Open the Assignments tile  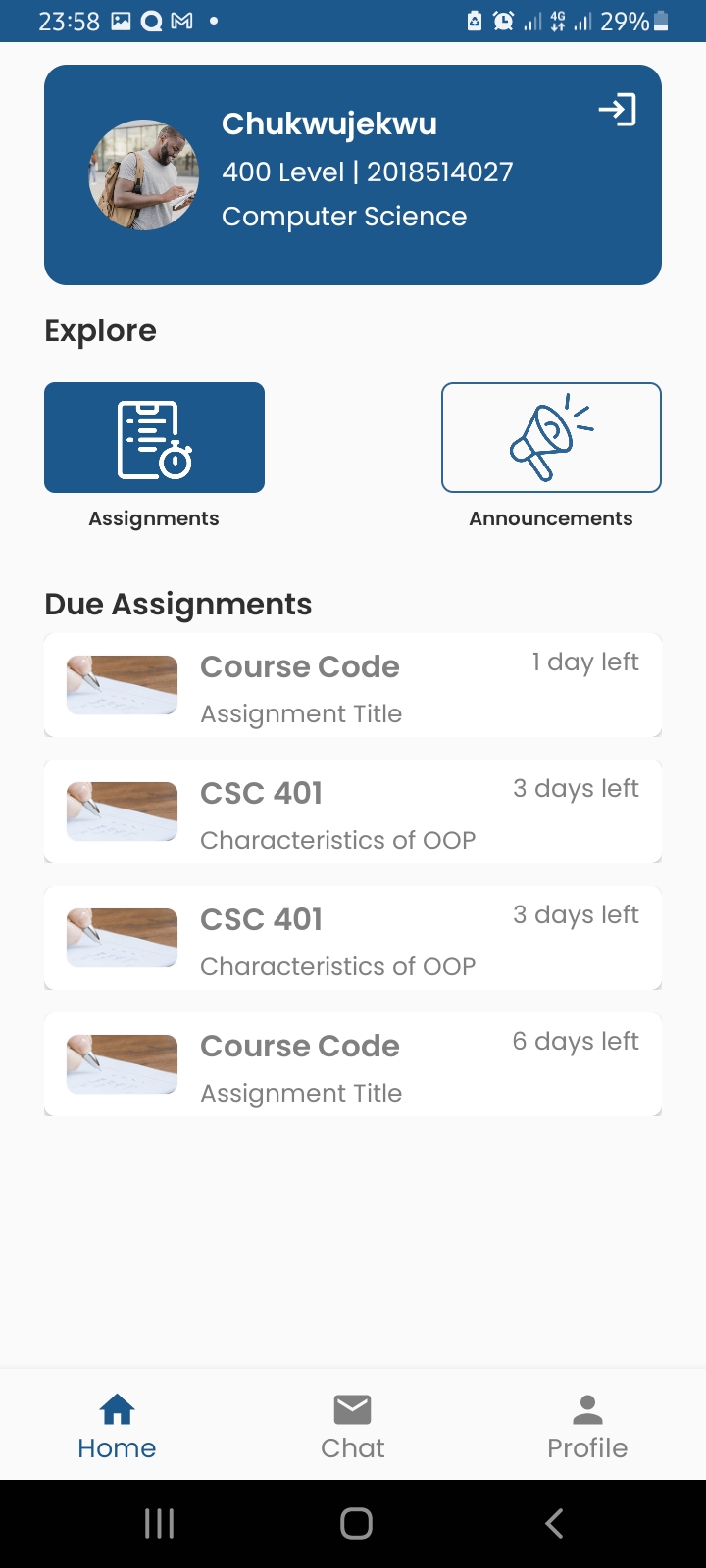[154, 438]
